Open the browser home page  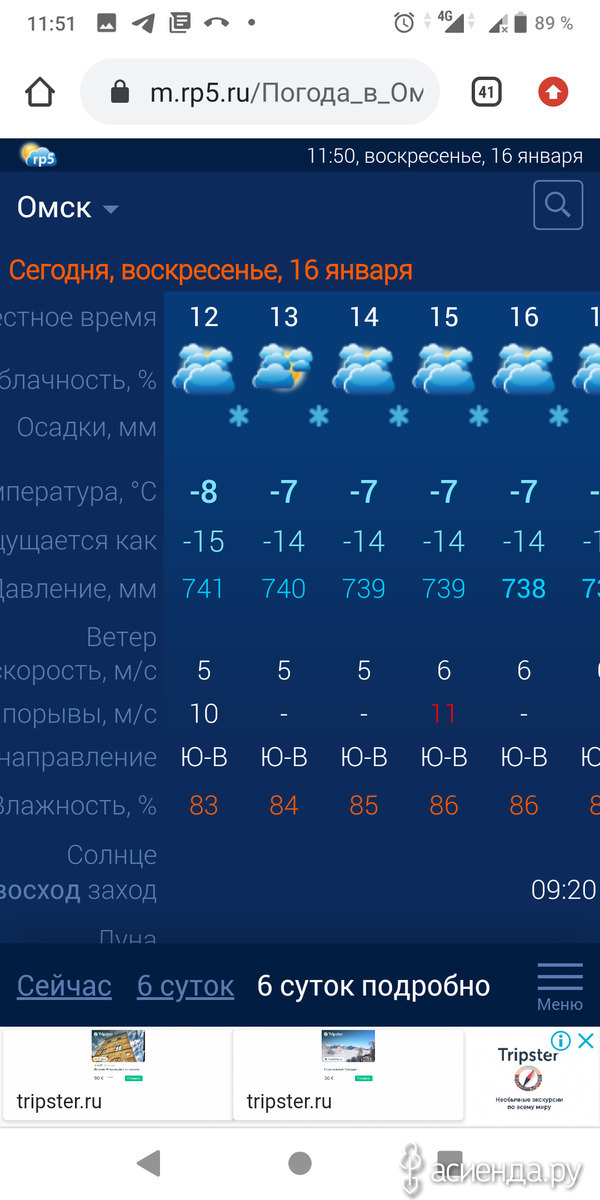coord(39,93)
